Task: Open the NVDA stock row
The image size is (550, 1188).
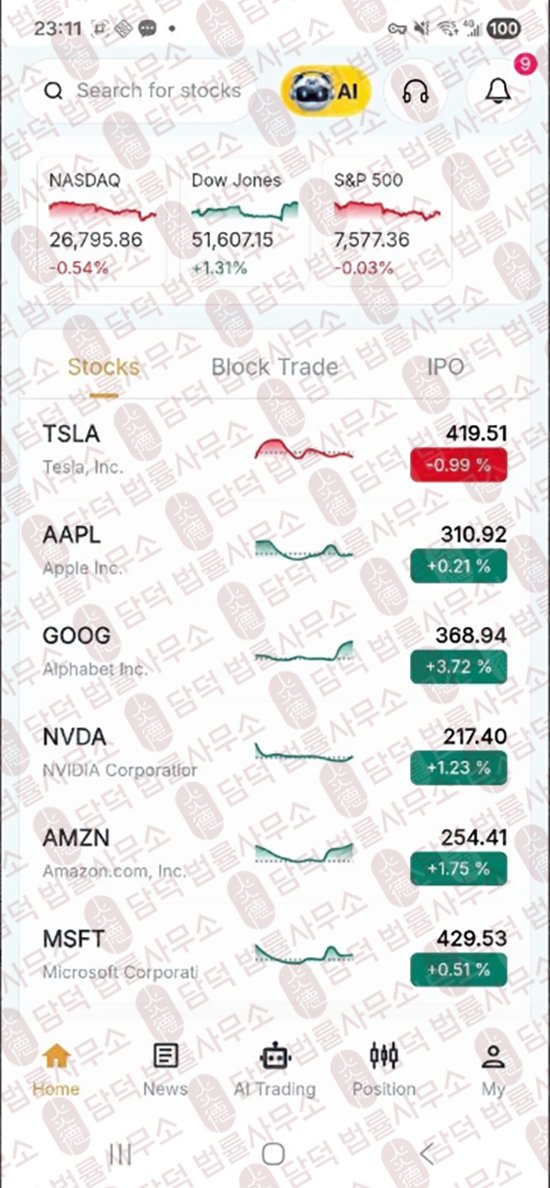Action: pyautogui.click(x=275, y=754)
